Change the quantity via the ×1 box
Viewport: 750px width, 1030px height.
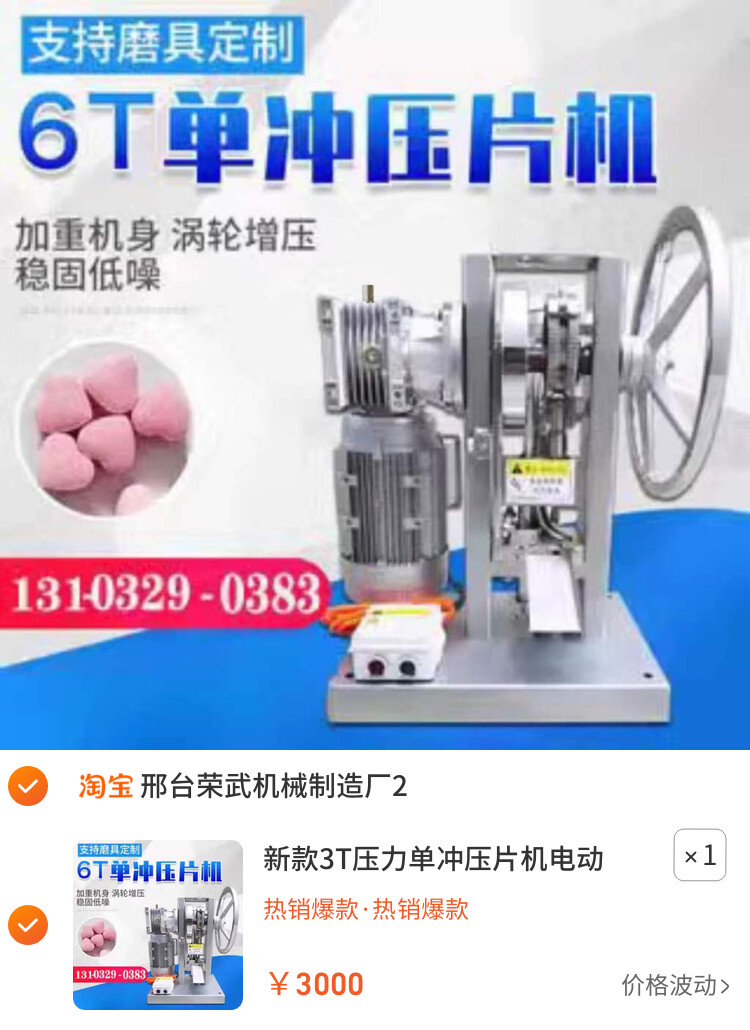point(699,856)
